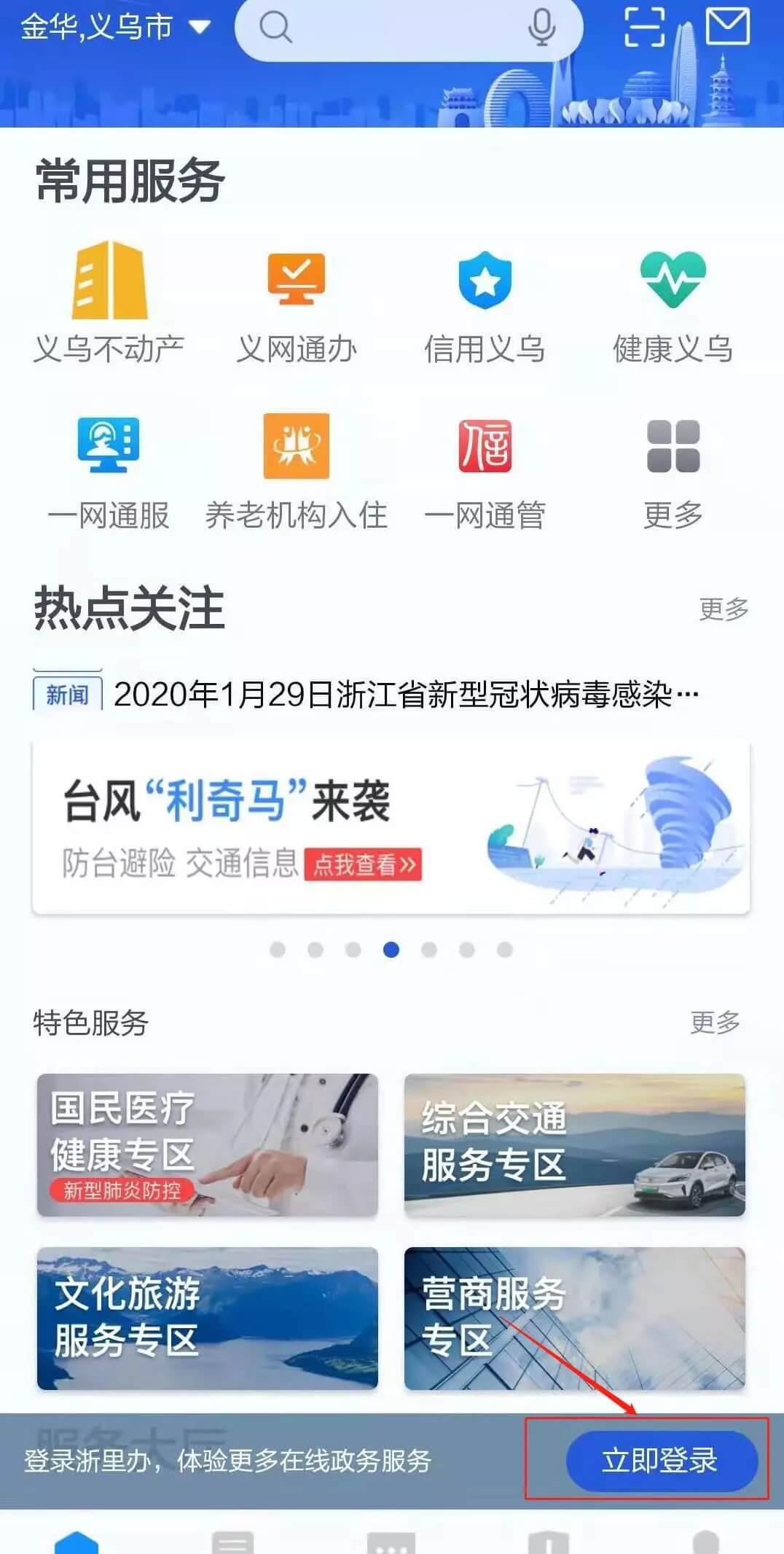The height and width of the screenshot is (1554, 784).
Task: View 更多 next to 热点关注
Action: click(x=724, y=609)
